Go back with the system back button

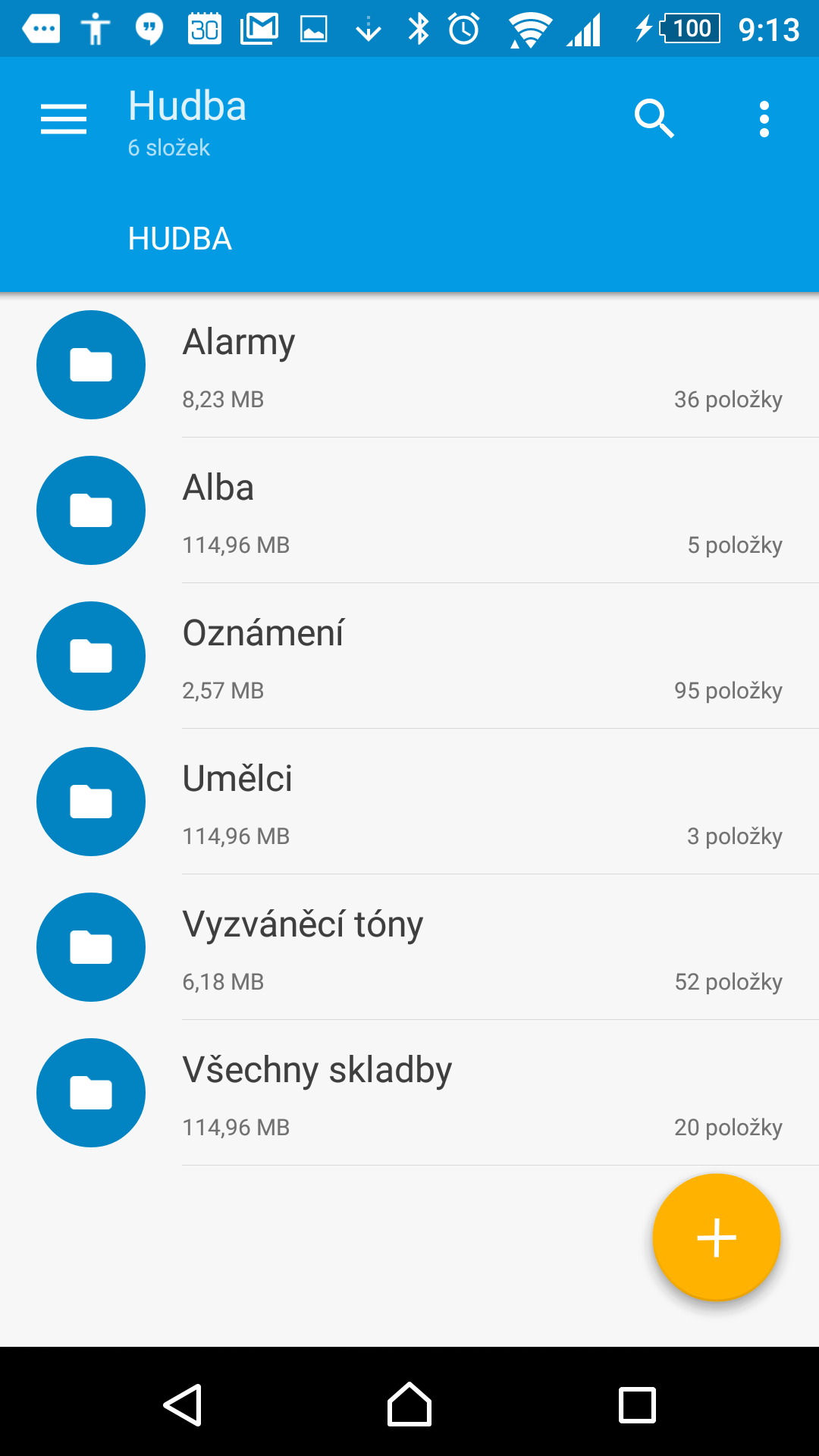click(x=183, y=1405)
